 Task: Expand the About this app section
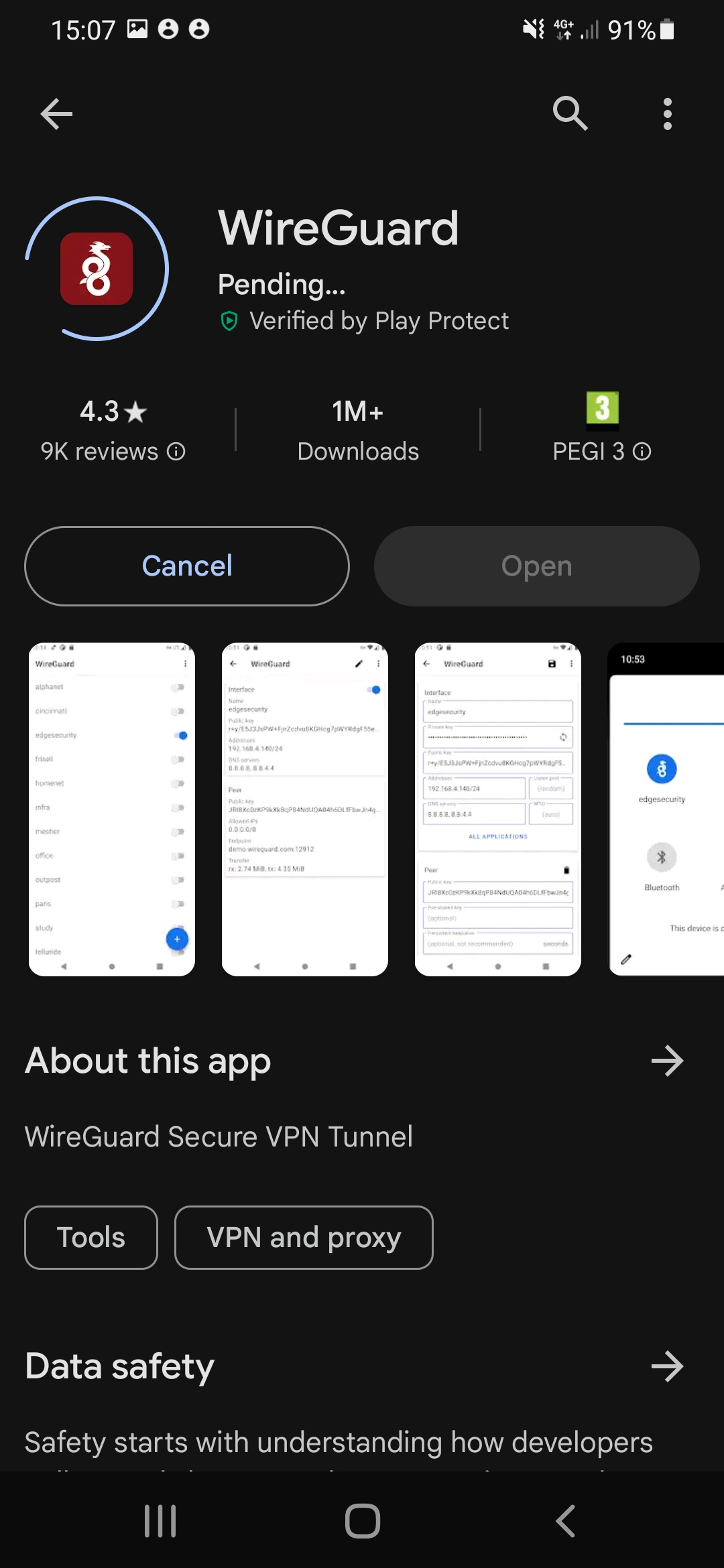667,1061
